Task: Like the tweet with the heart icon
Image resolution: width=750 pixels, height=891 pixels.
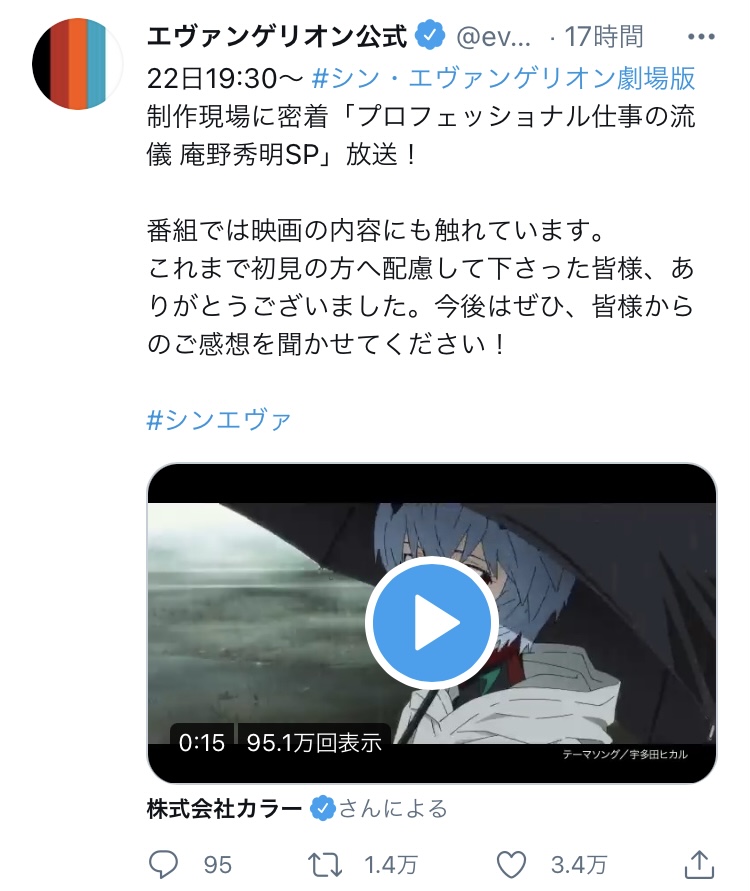Action: 511,864
